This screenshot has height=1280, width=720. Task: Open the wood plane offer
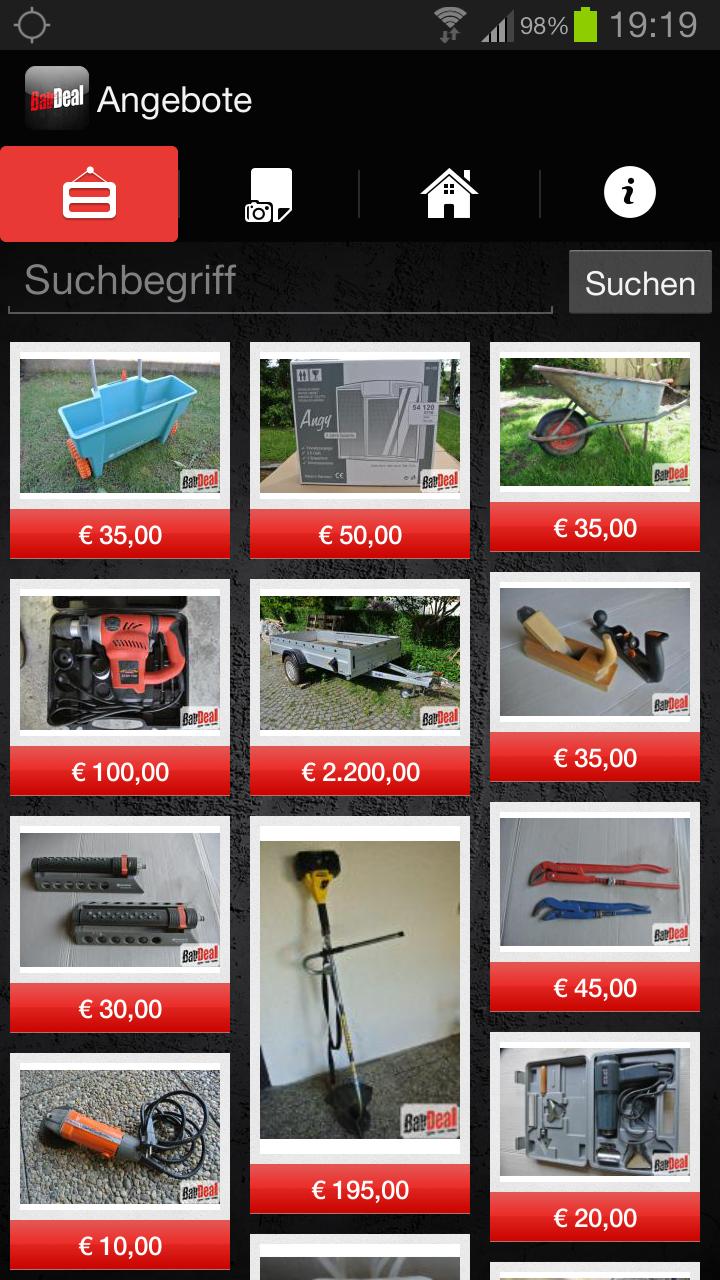point(595,653)
